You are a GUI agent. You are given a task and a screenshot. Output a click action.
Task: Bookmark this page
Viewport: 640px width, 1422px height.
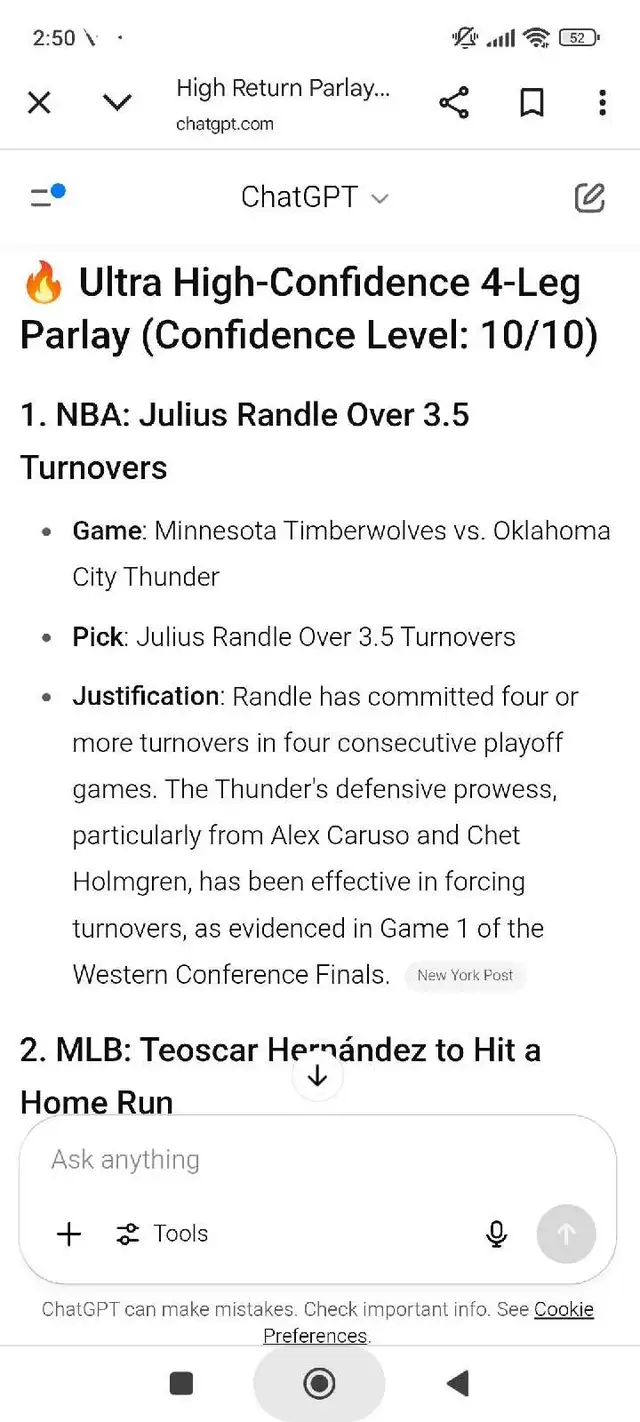pyautogui.click(x=532, y=102)
